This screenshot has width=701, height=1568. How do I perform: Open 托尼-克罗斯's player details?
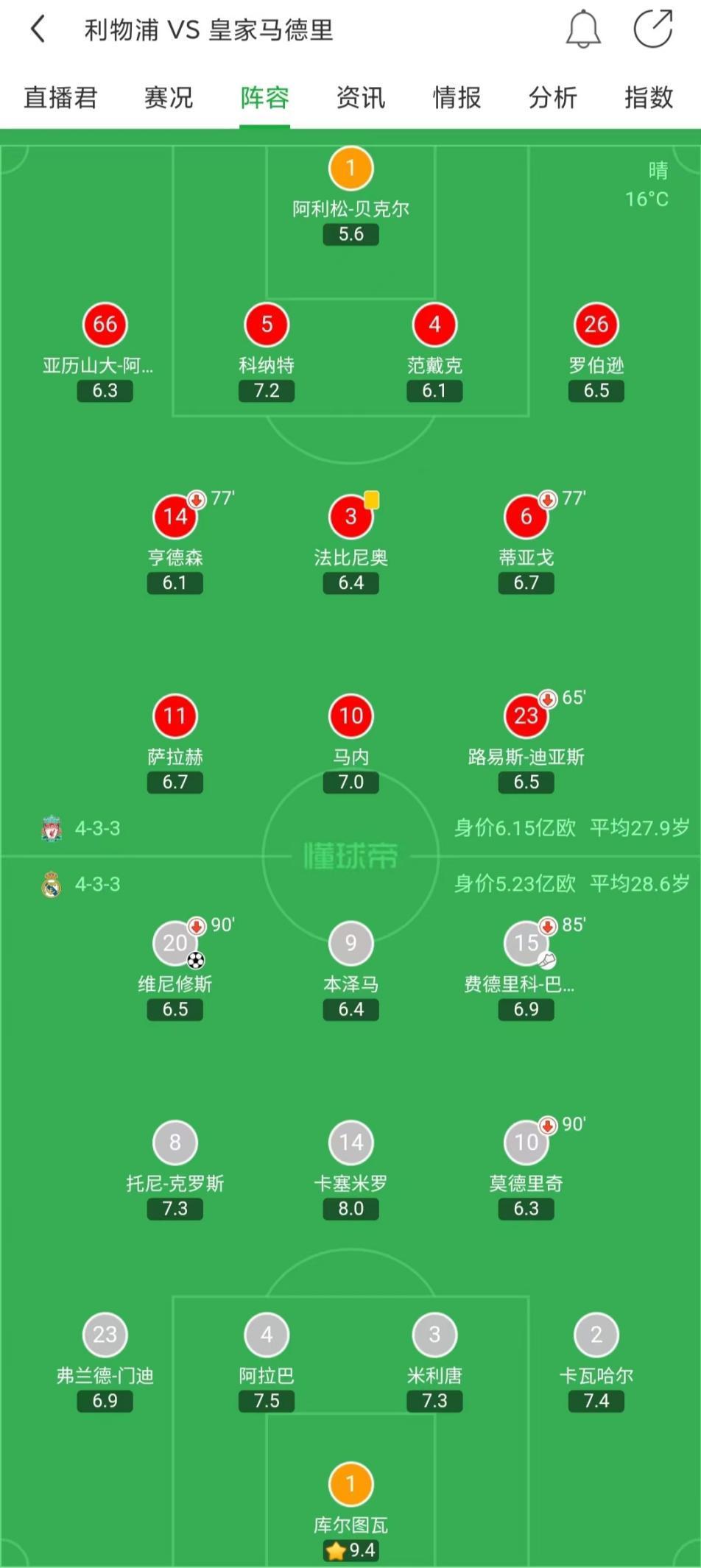pyautogui.click(x=175, y=1143)
